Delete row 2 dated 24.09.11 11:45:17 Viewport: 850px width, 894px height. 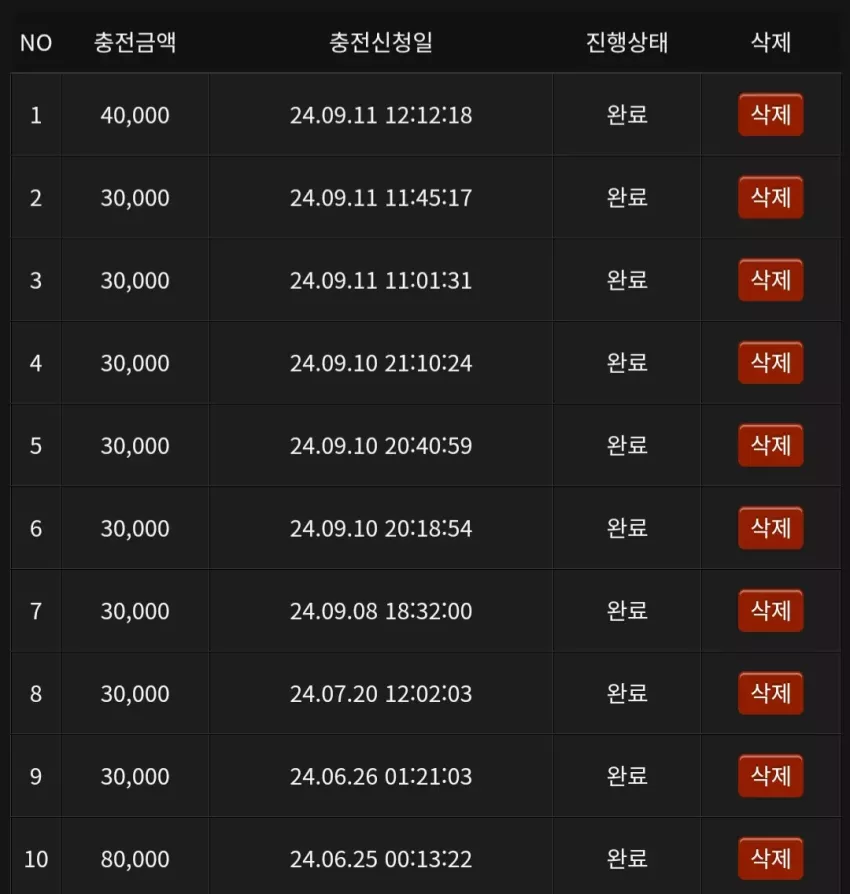pos(771,198)
